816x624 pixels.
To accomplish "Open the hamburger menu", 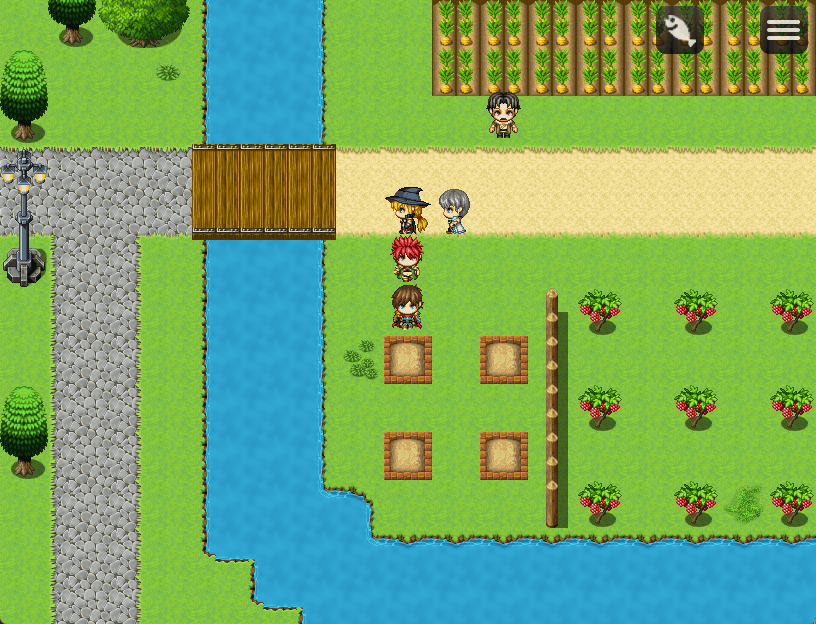I will pyautogui.click(x=784, y=30).
